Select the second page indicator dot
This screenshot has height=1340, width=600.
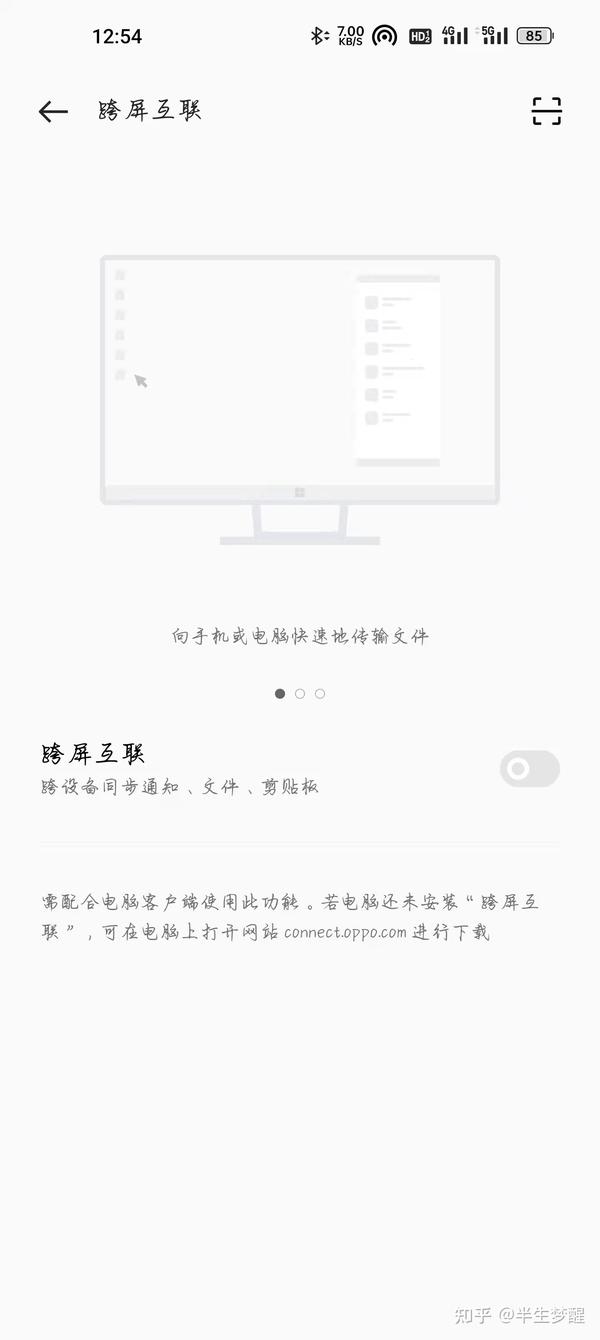point(300,693)
